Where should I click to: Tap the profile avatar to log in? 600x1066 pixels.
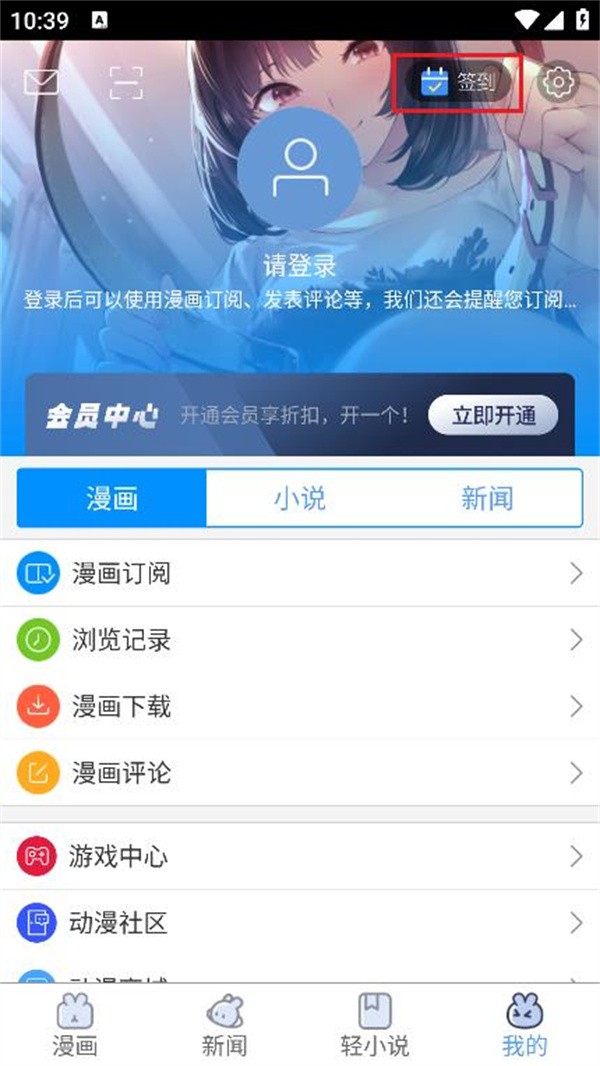point(300,169)
